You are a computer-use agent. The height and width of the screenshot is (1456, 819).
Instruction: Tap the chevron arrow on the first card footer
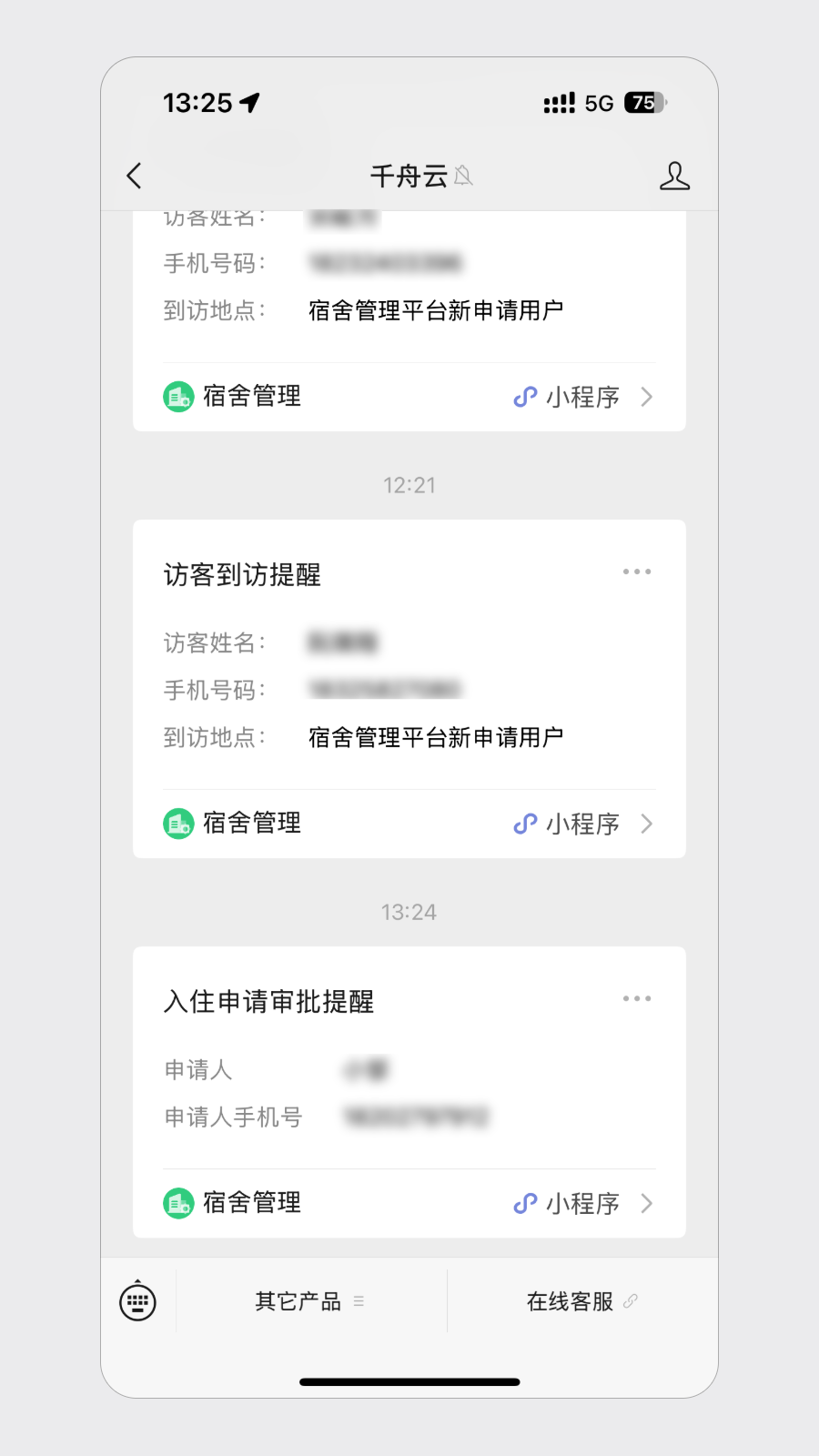tap(647, 397)
